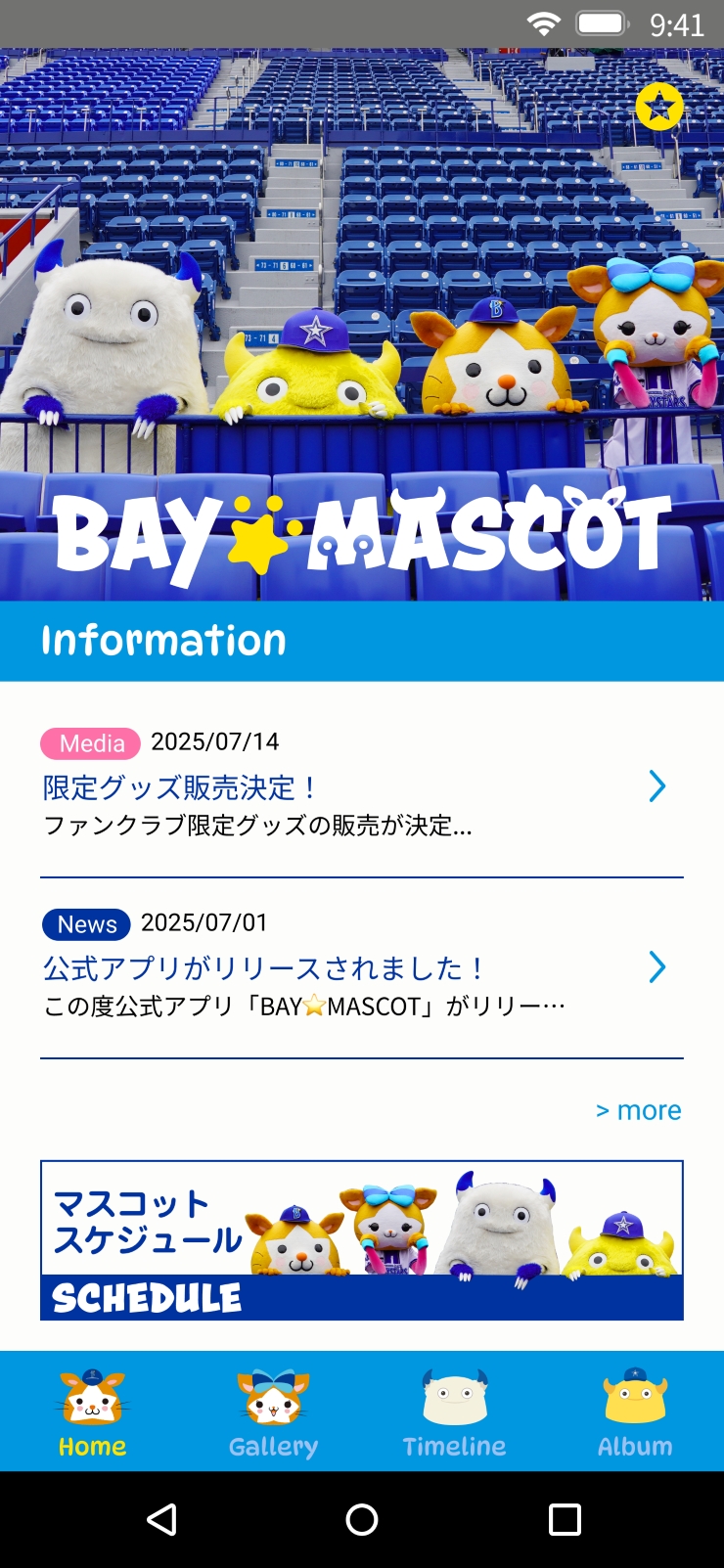Switch to the Home tab

(92, 1411)
